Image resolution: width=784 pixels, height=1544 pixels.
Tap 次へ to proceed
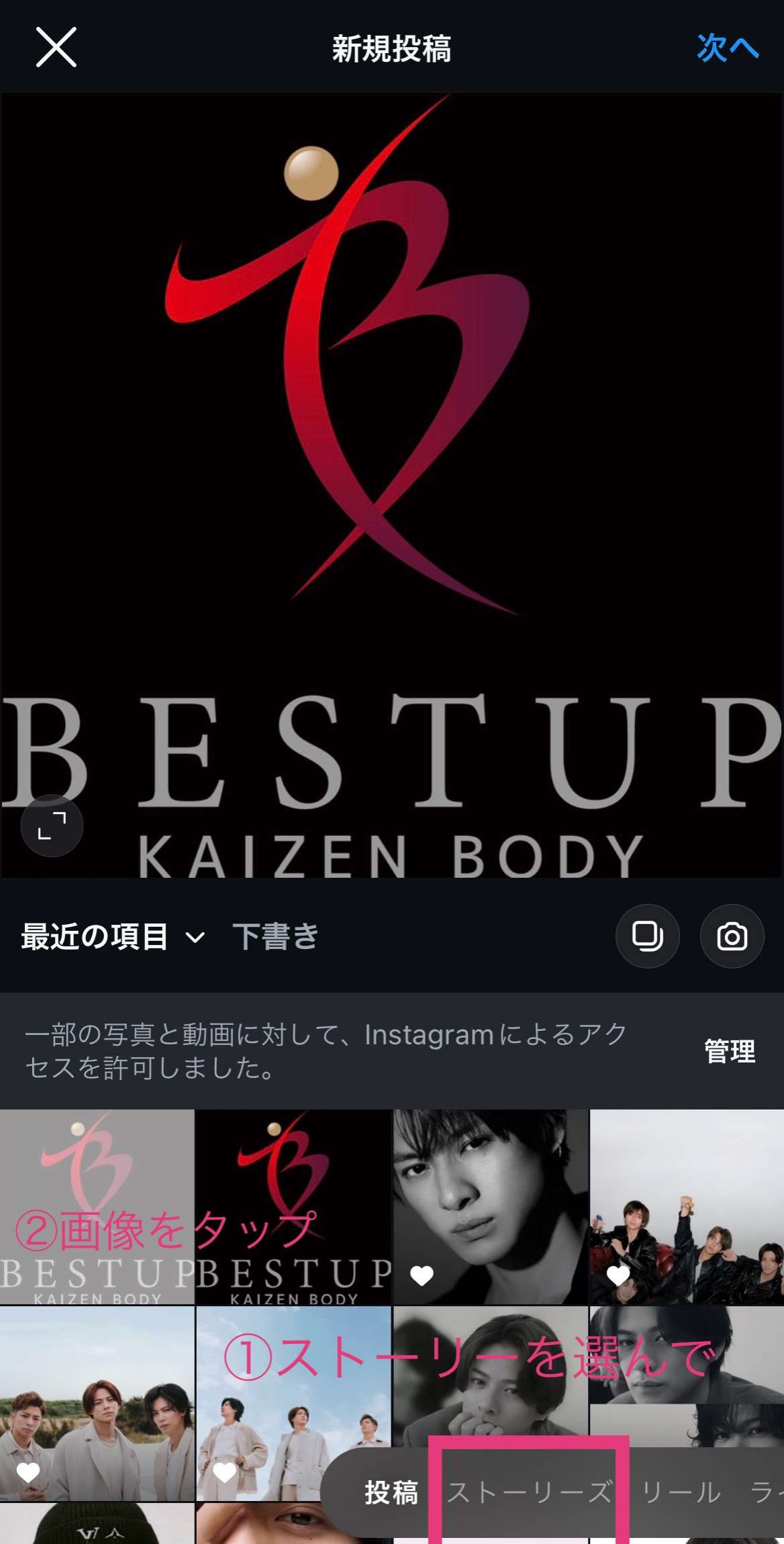click(727, 48)
